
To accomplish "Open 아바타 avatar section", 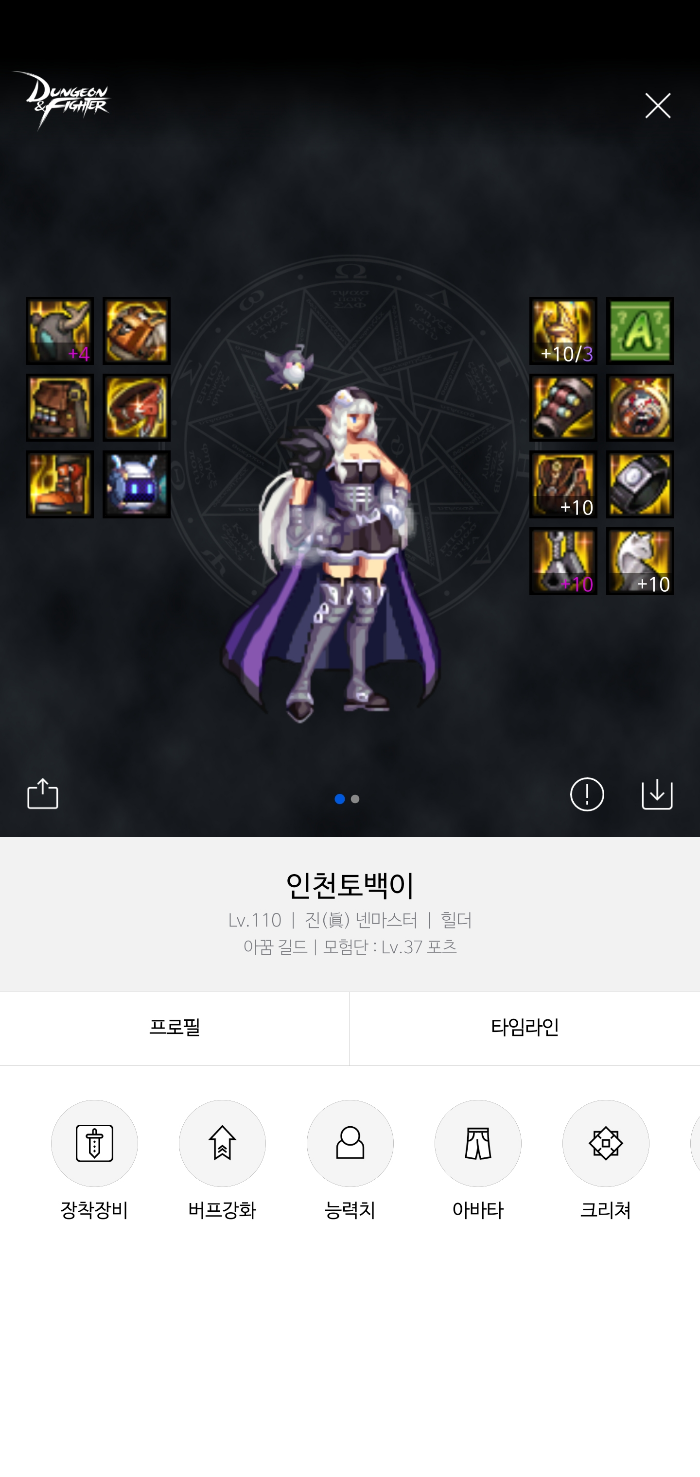I will tap(478, 1143).
